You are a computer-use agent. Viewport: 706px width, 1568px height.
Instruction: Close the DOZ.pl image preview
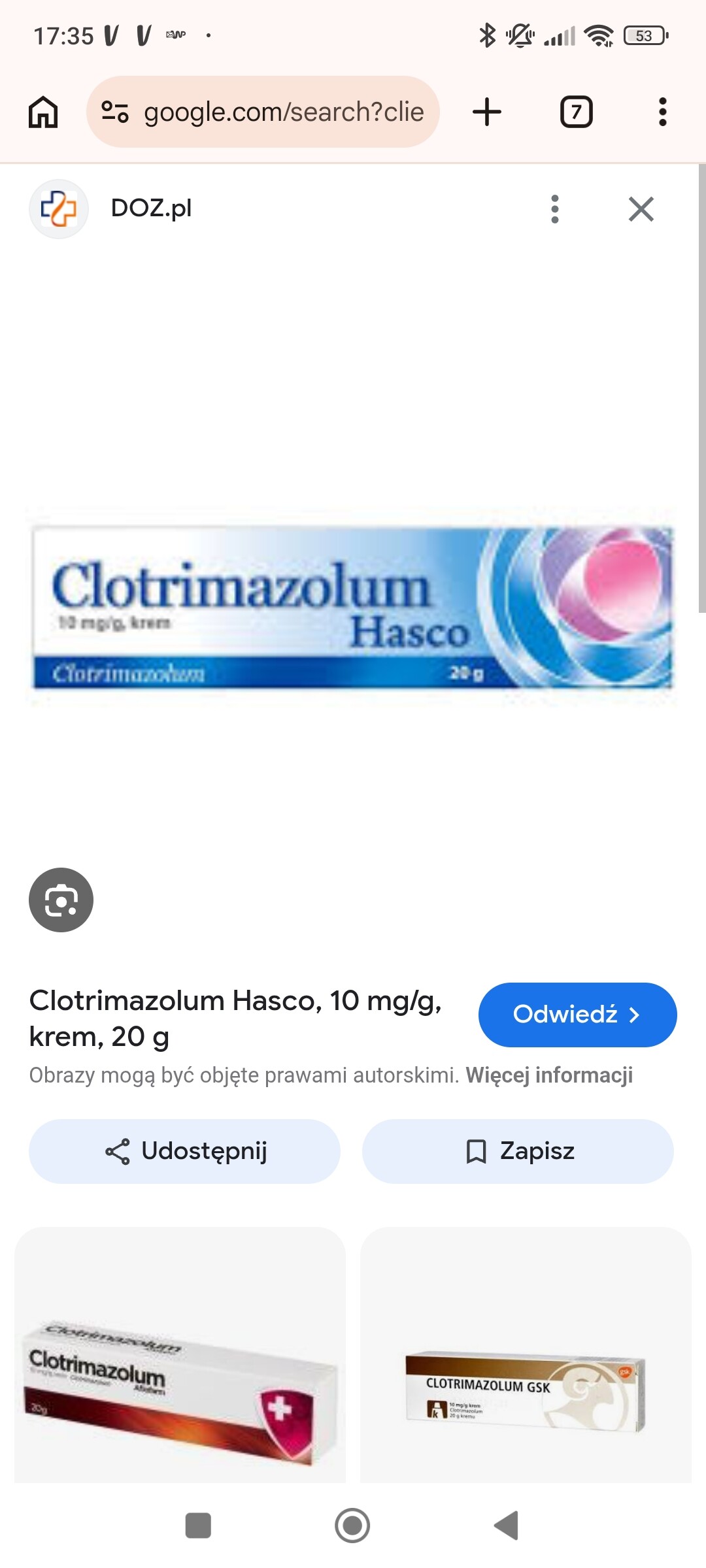641,209
